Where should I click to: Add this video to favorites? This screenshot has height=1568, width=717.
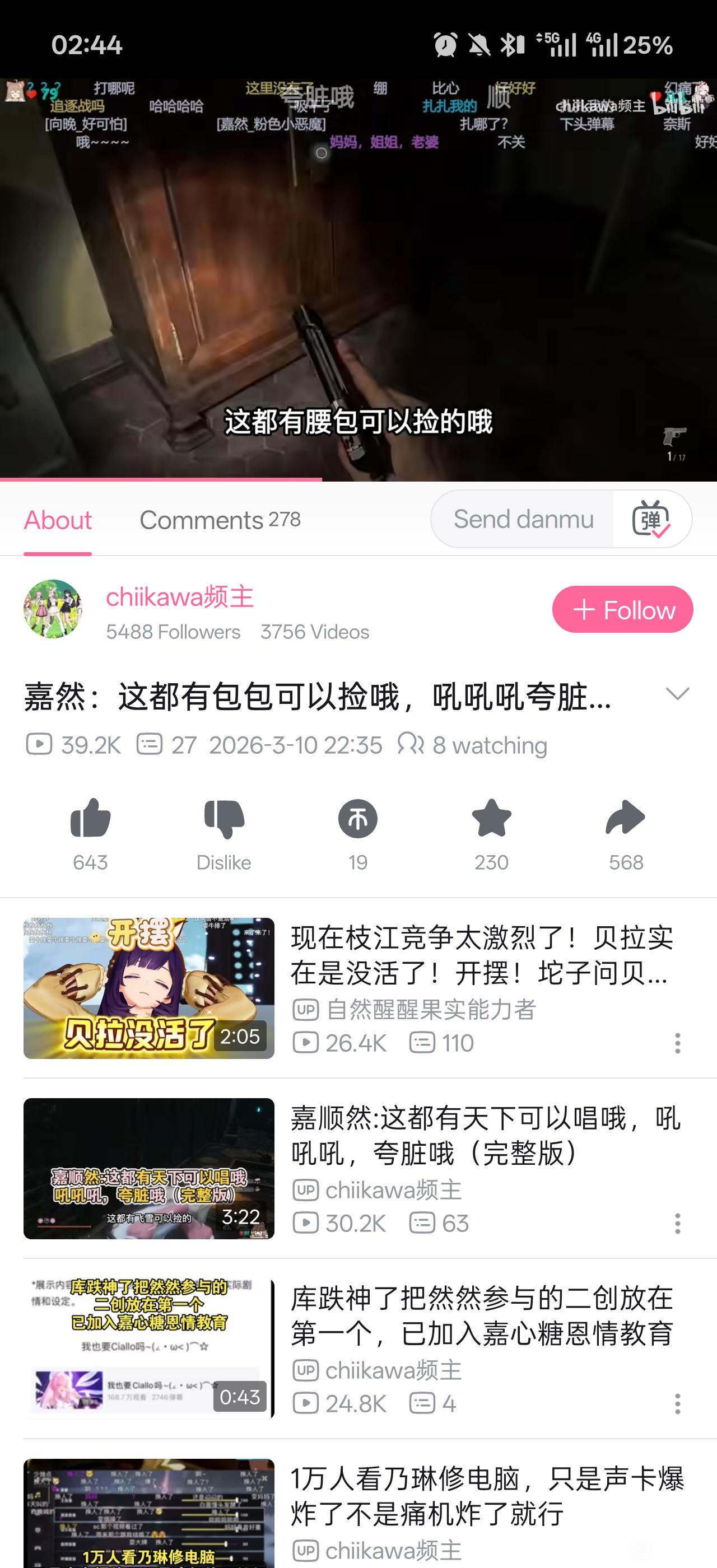491,819
